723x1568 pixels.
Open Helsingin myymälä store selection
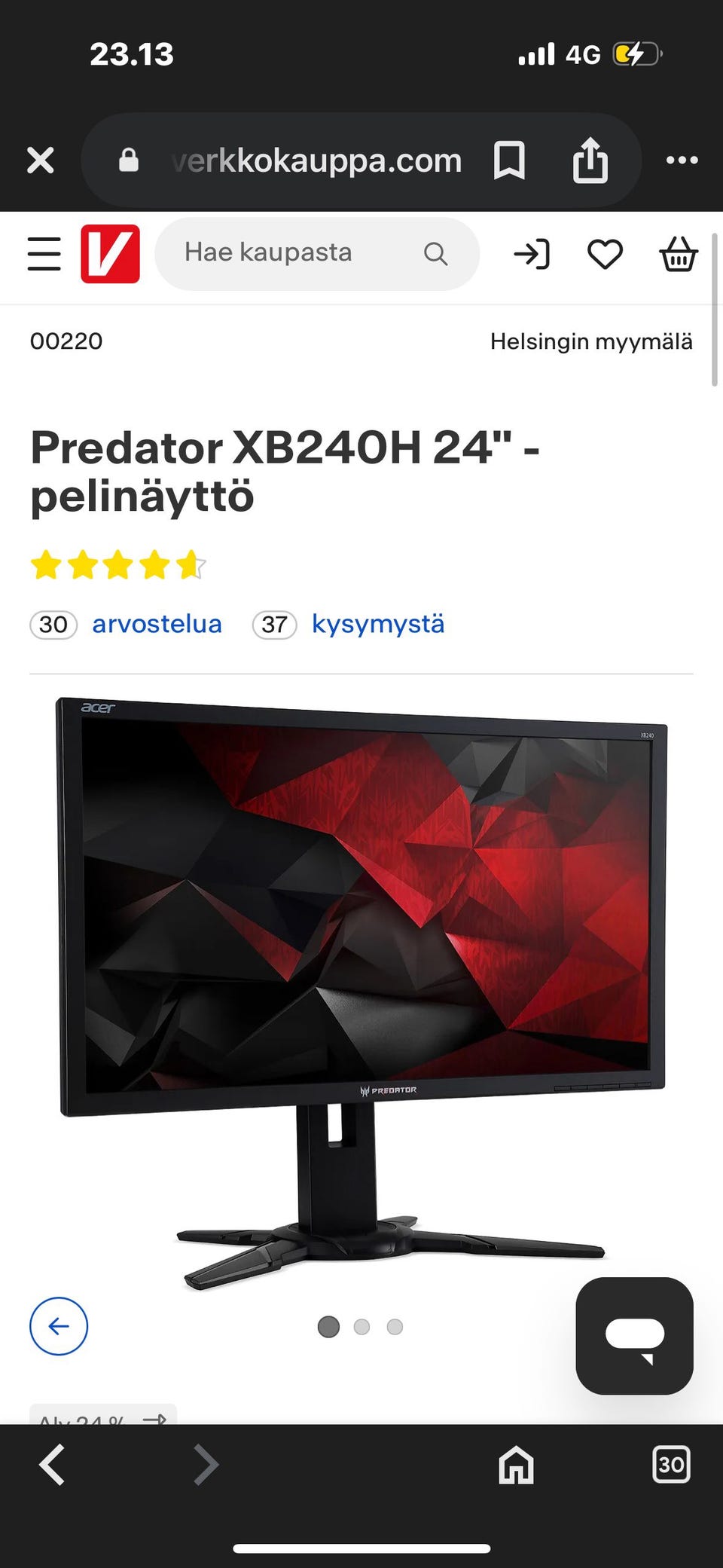[591, 341]
